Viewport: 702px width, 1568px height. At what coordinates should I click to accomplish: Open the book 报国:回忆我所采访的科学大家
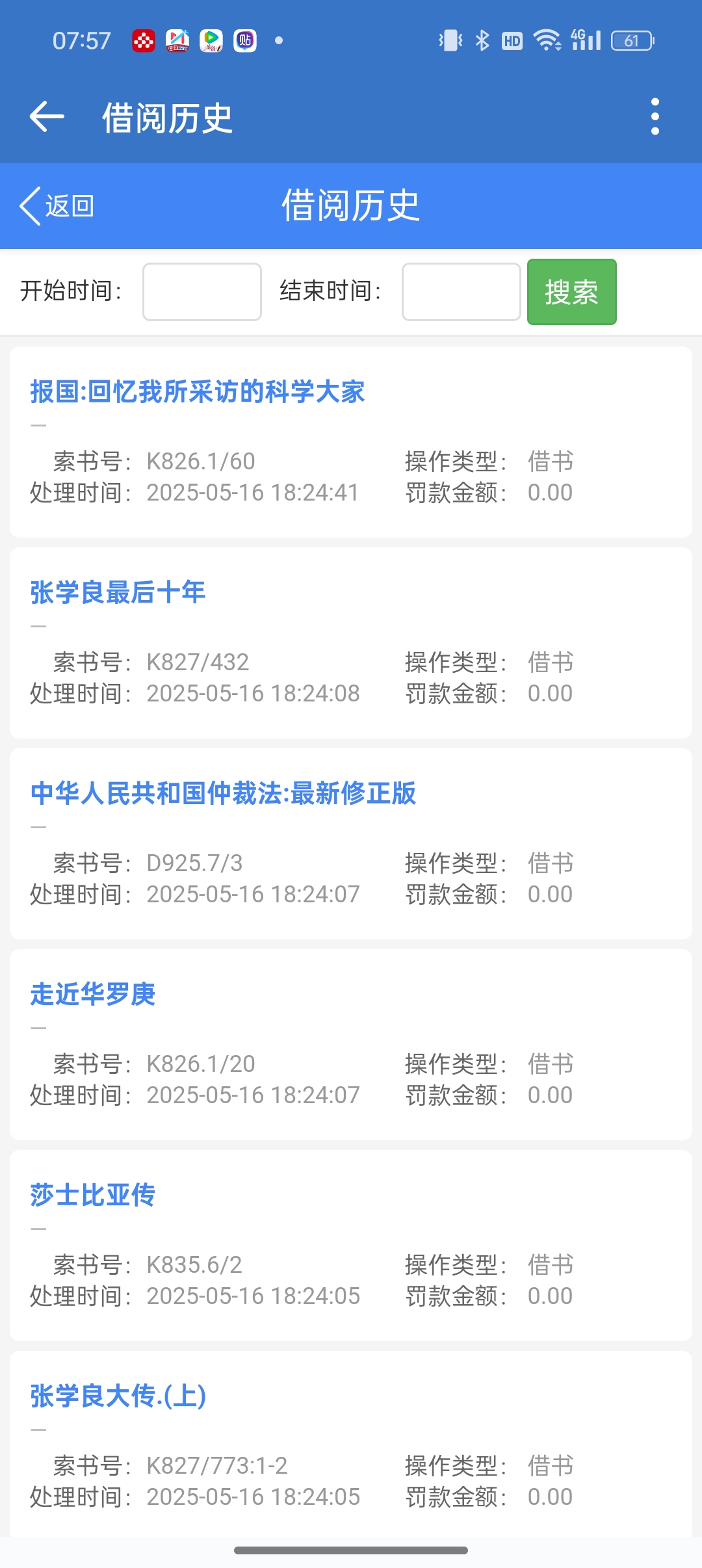pyautogui.click(x=198, y=392)
